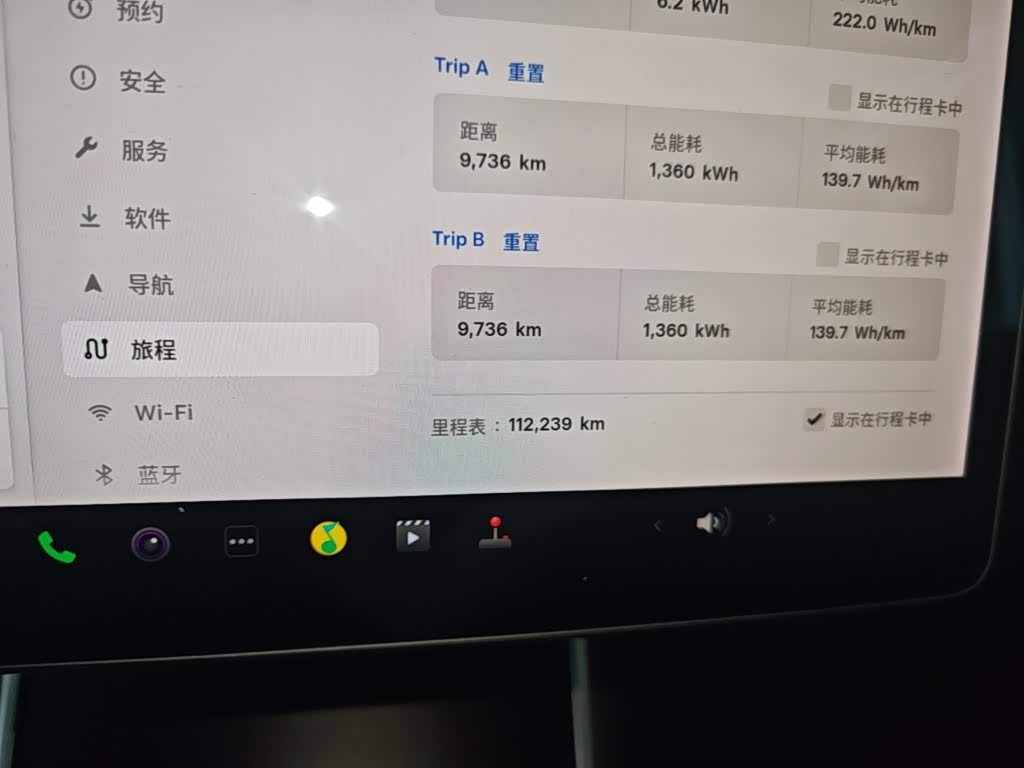The height and width of the screenshot is (768, 1024).
Task: Open the 预约 schedule section
Action: tap(116, 11)
